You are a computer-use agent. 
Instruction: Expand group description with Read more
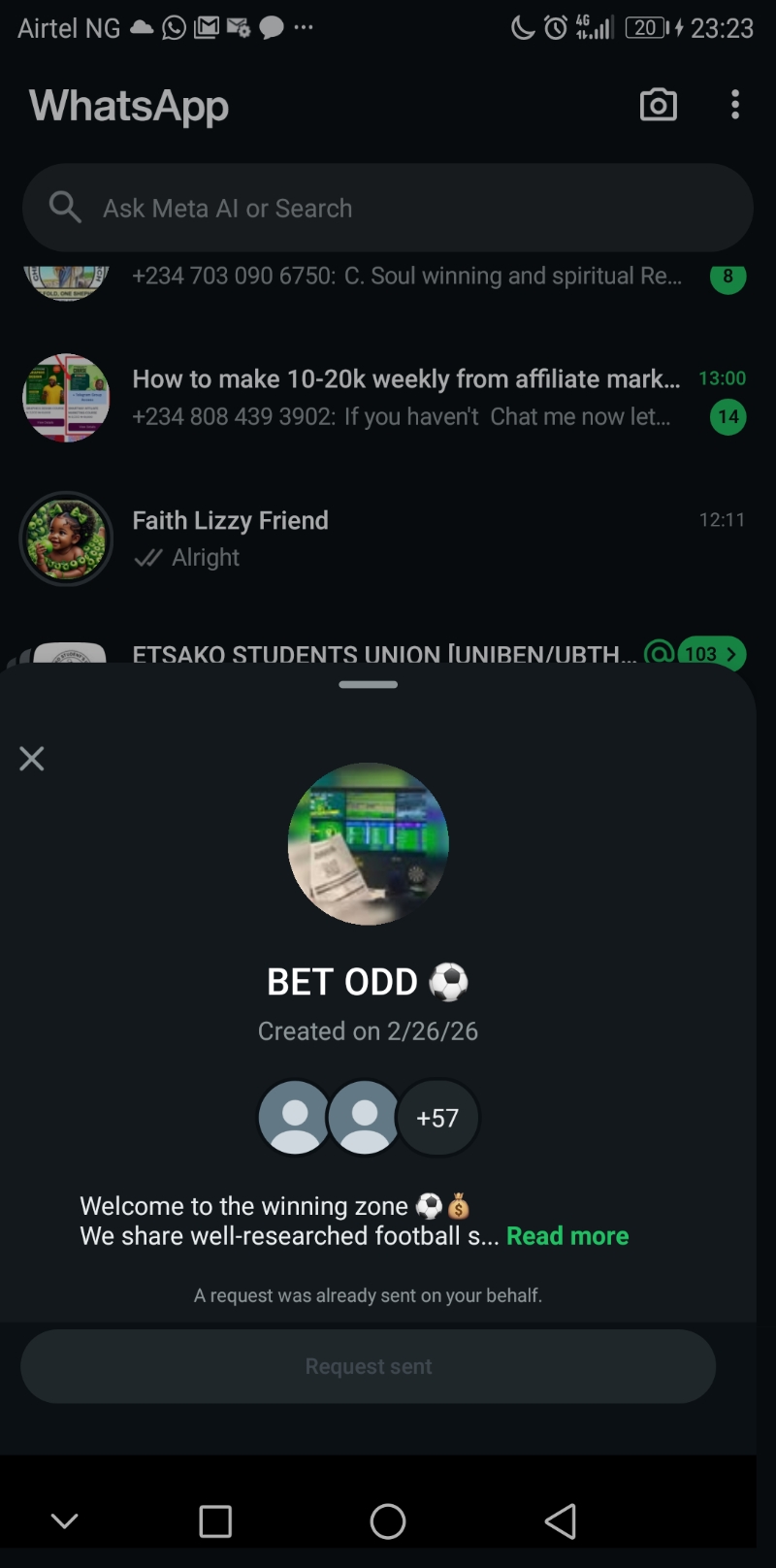[567, 1236]
